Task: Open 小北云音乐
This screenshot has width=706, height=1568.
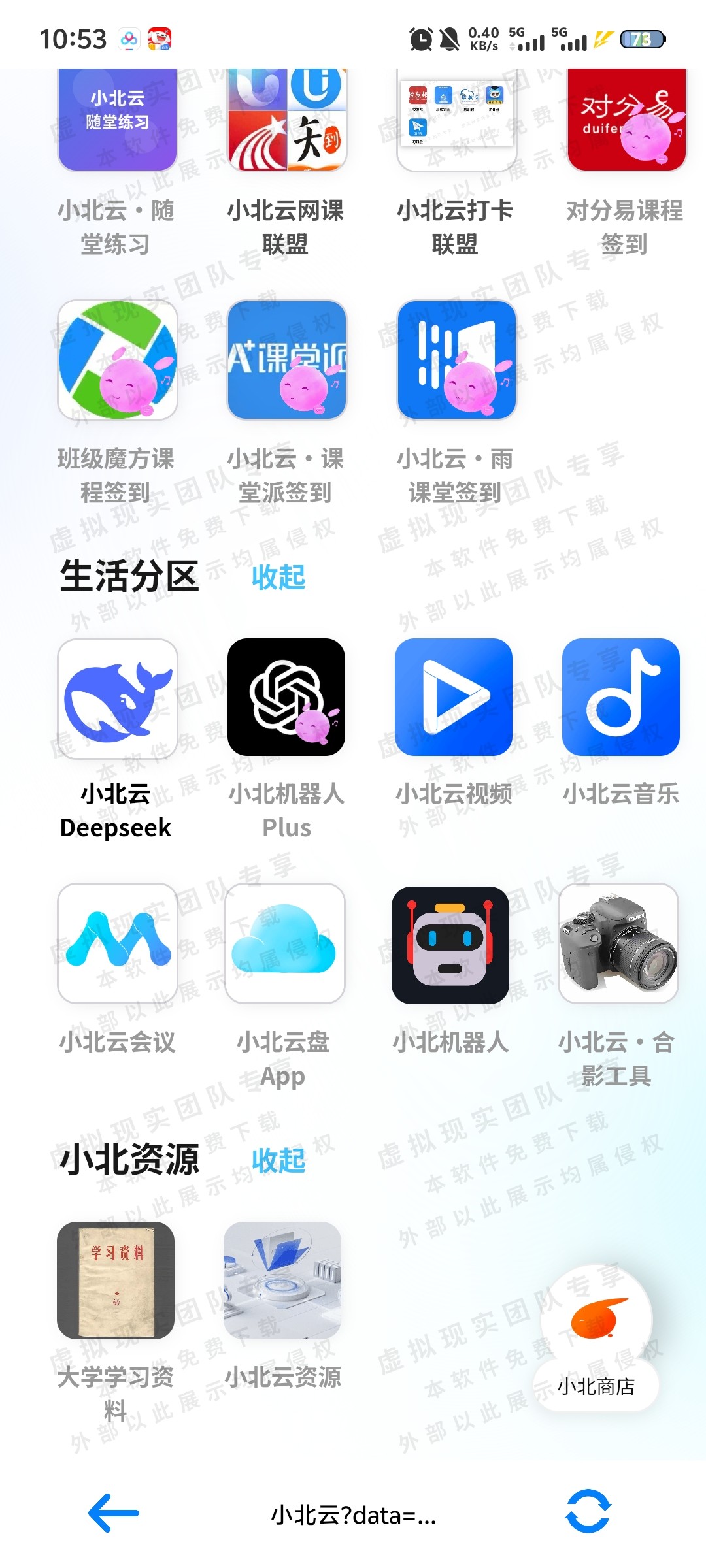Action: [x=621, y=697]
